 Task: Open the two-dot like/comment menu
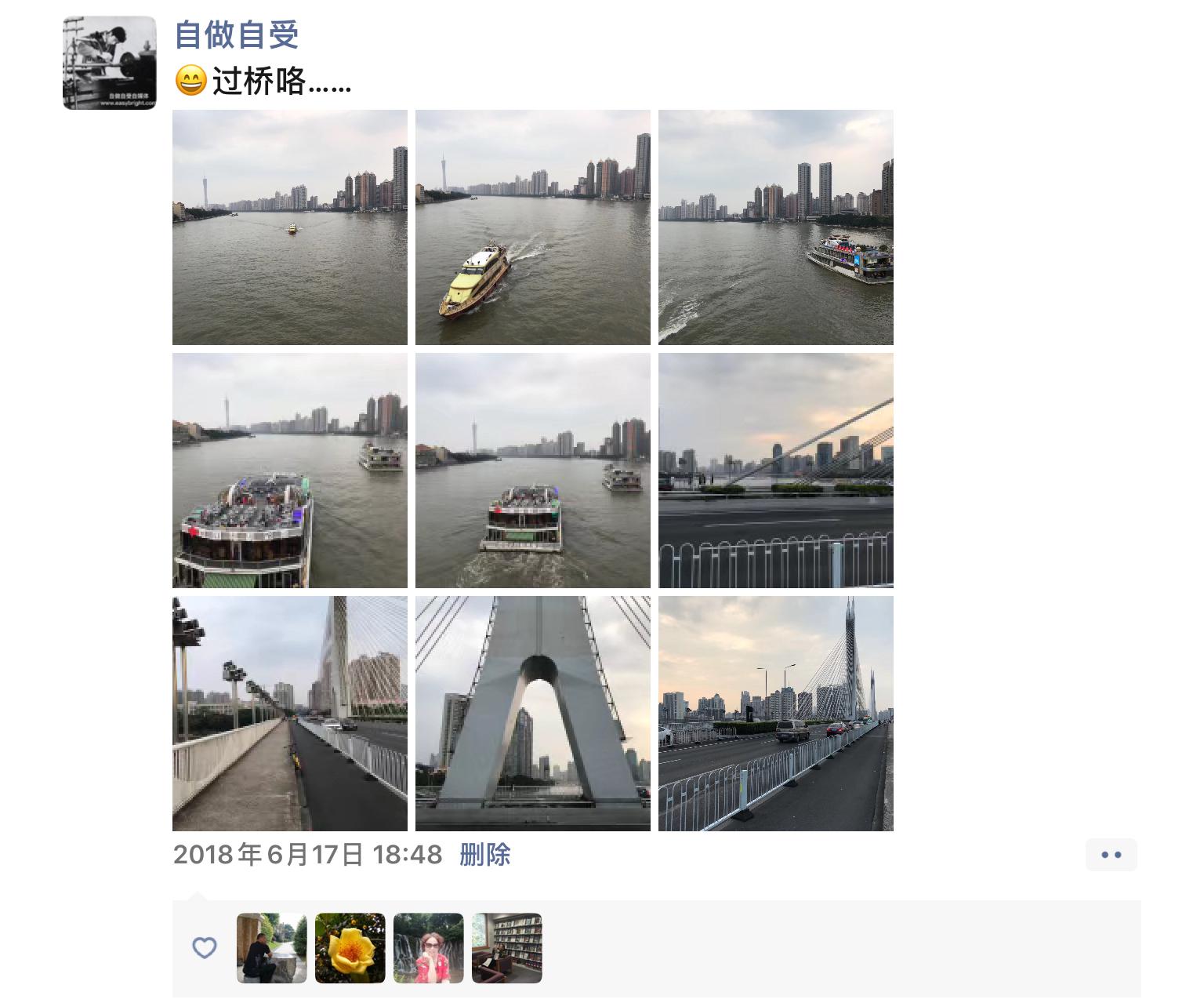[1111, 855]
